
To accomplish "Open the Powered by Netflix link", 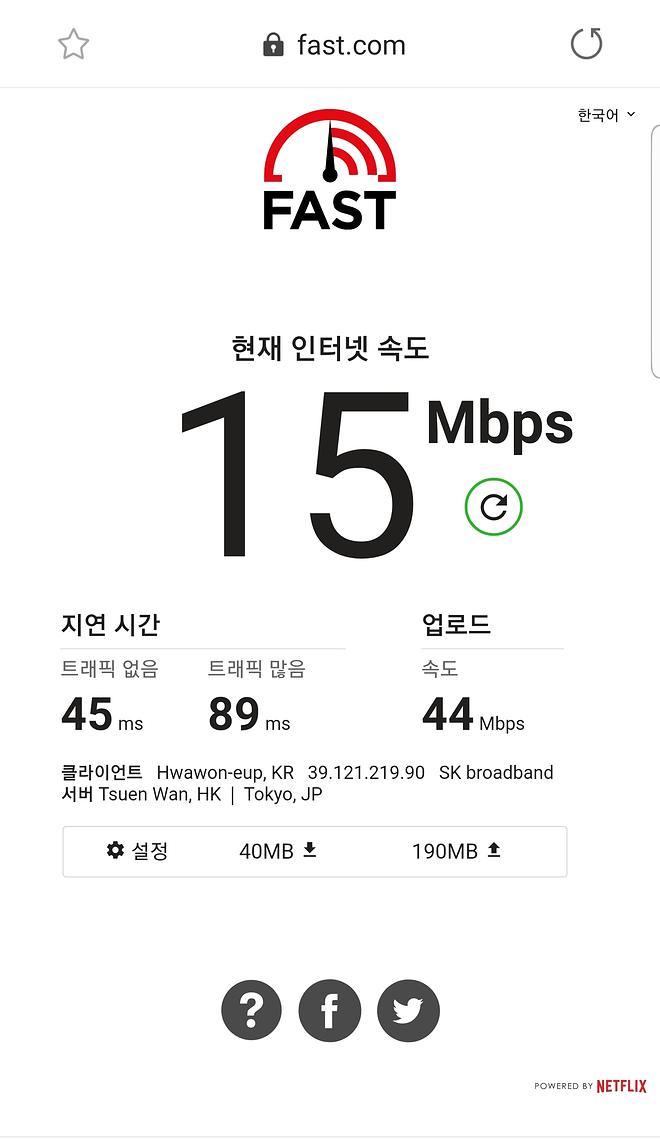I will click(x=590, y=1086).
